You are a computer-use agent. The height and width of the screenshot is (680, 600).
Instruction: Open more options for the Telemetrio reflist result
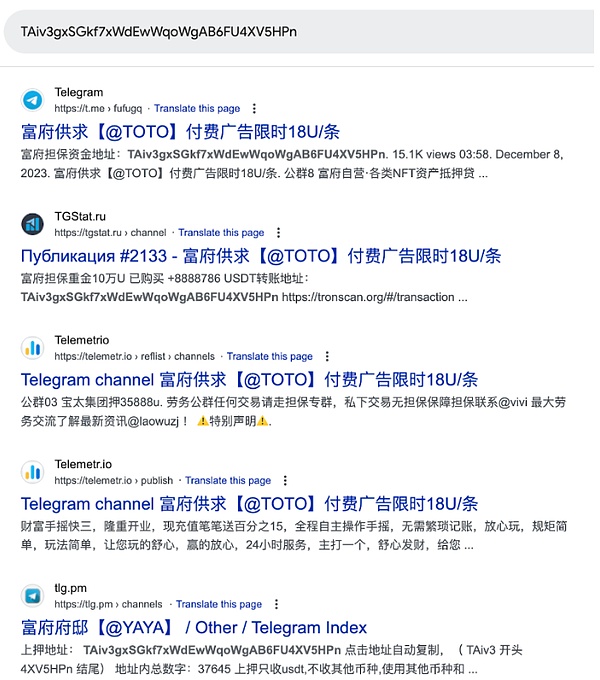pos(327,356)
